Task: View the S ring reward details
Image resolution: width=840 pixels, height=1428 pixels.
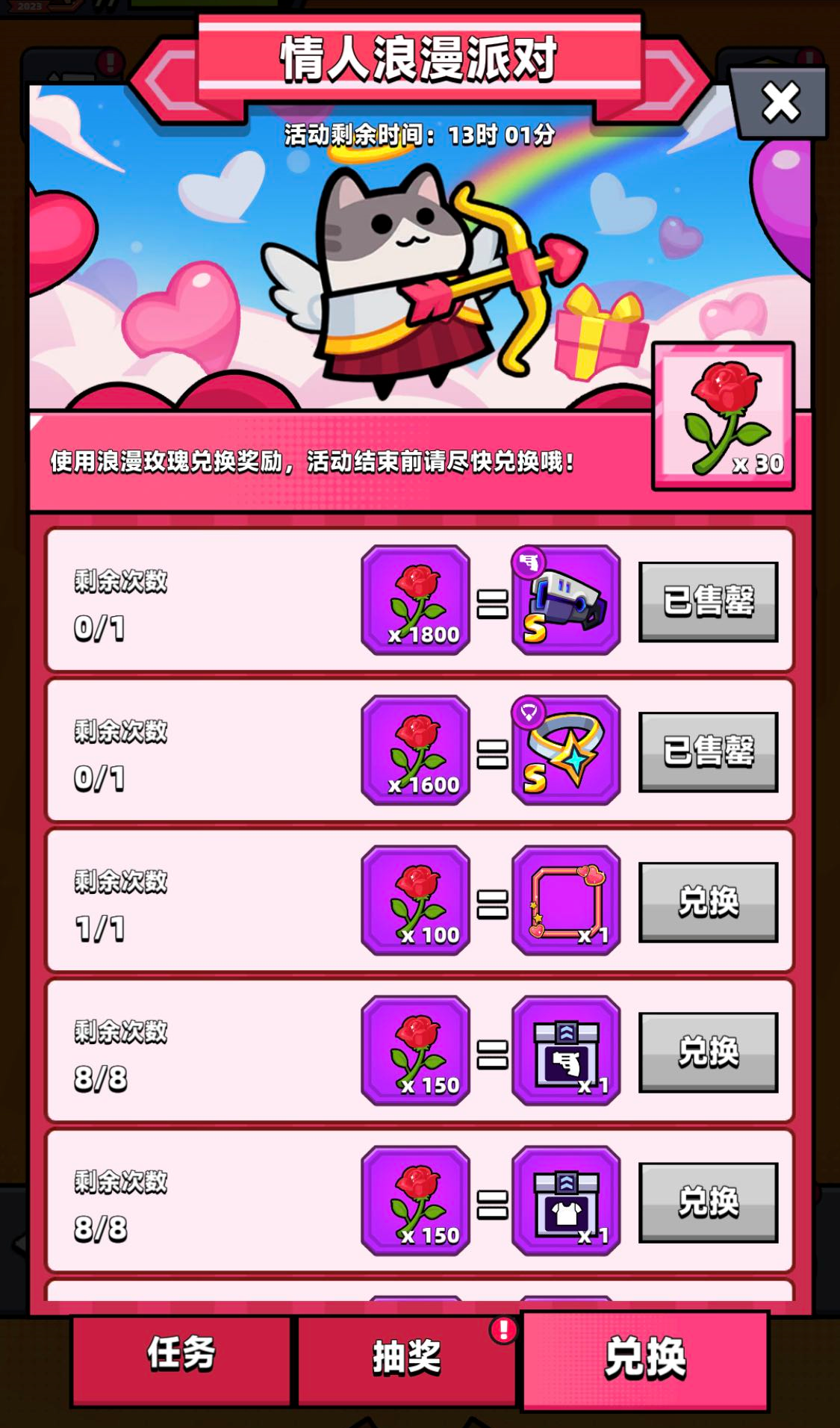Action: [x=566, y=750]
